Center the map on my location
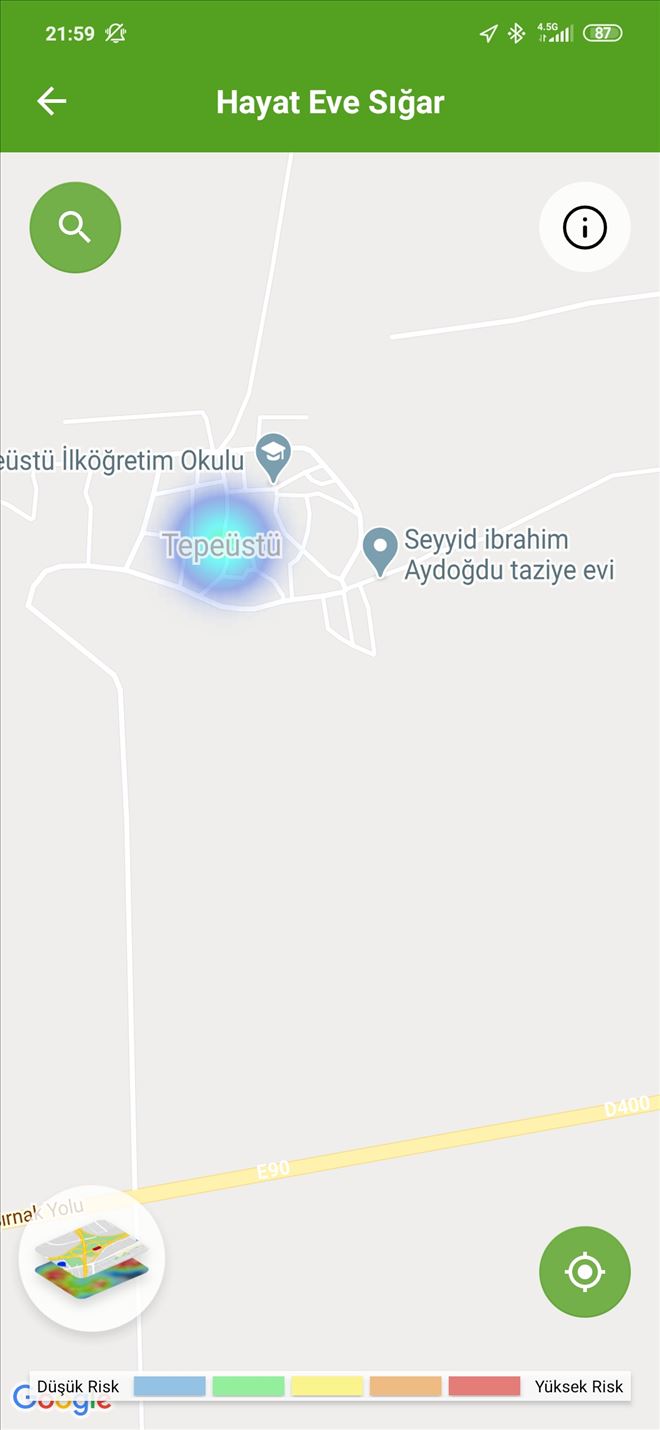The height and width of the screenshot is (1430, 660). [585, 1271]
